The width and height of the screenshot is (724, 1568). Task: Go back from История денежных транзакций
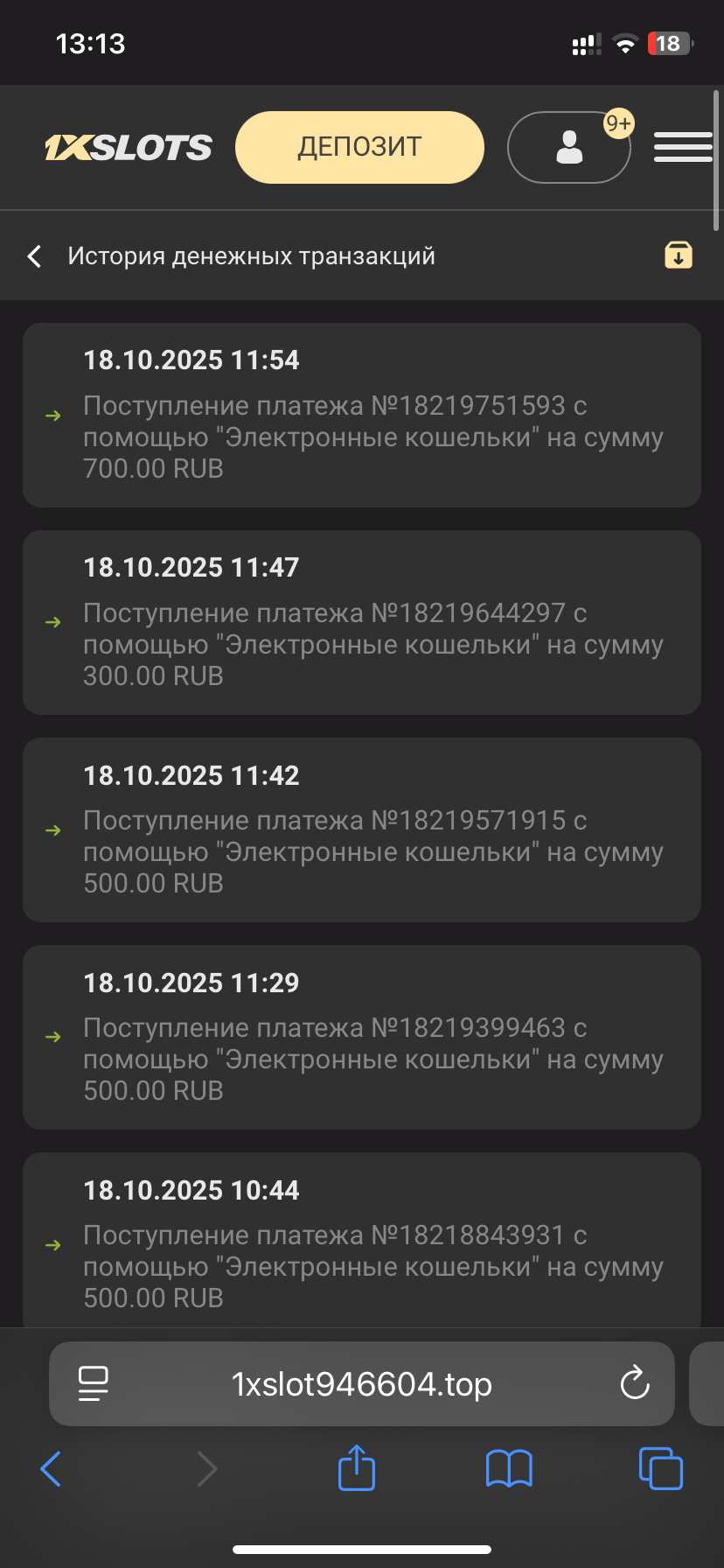[35, 256]
